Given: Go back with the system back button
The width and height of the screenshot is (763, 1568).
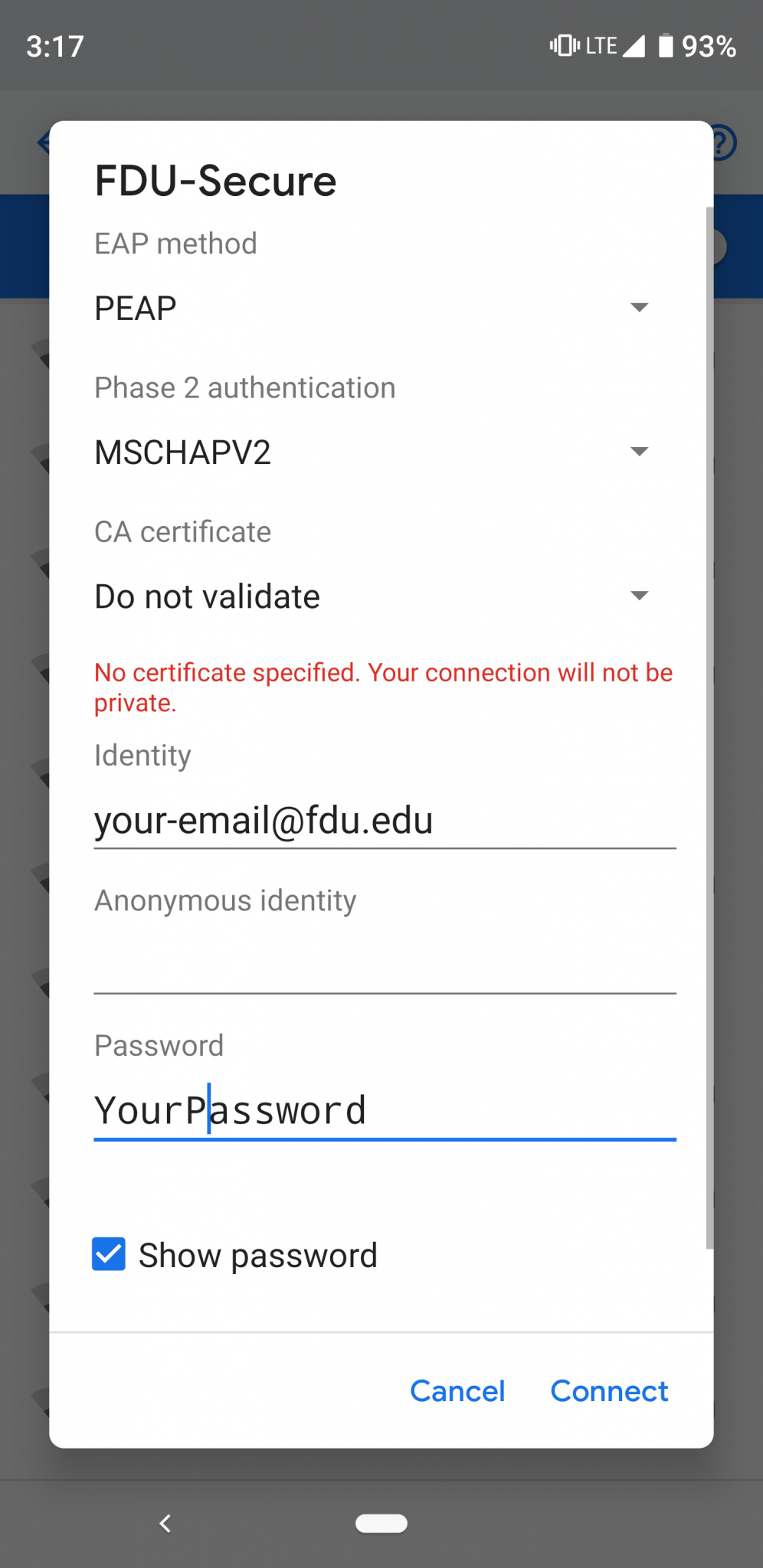Looking at the screenshot, I should tap(165, 1524).
